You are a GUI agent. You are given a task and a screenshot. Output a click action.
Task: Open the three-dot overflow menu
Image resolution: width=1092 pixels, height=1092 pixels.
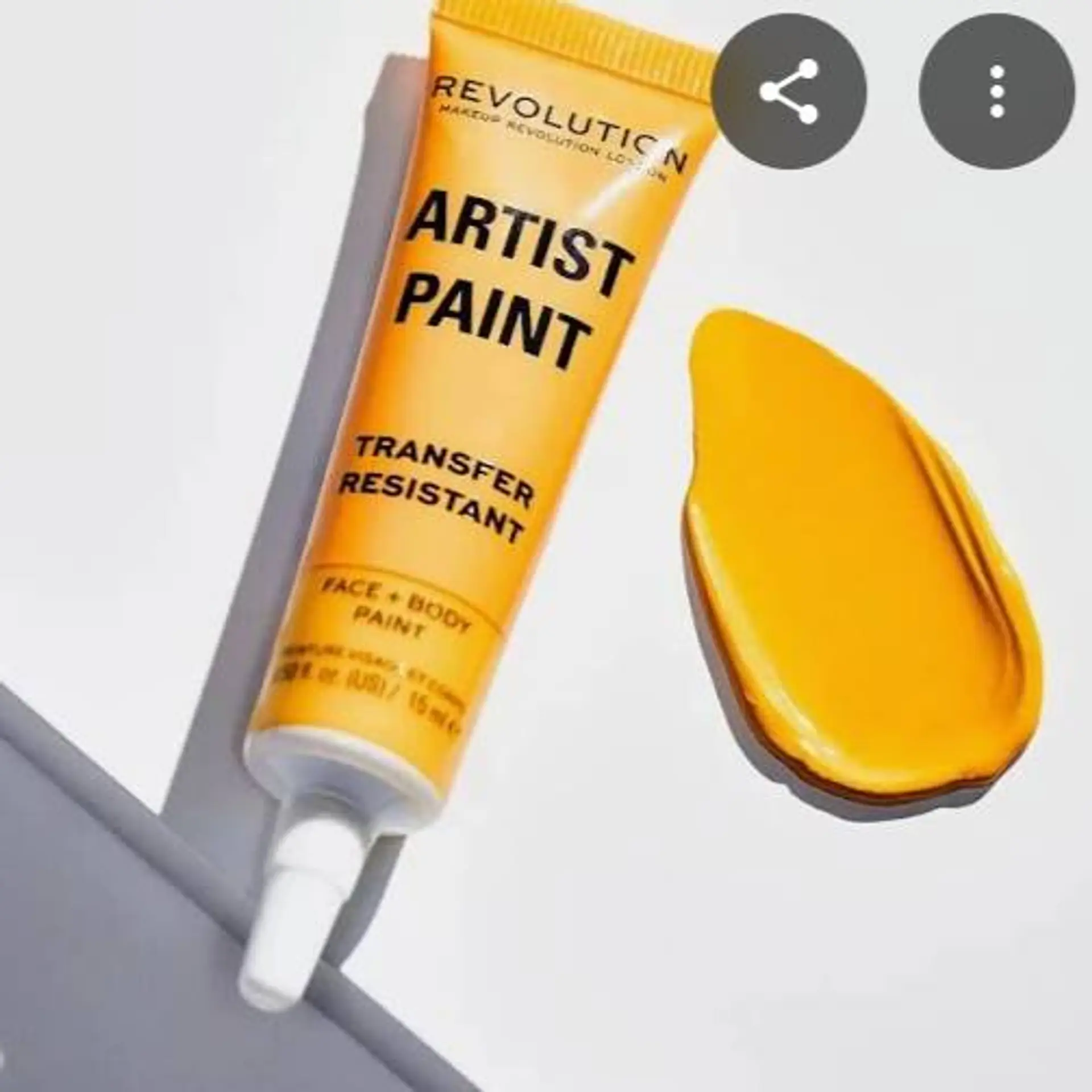click(x=996, y=92)
